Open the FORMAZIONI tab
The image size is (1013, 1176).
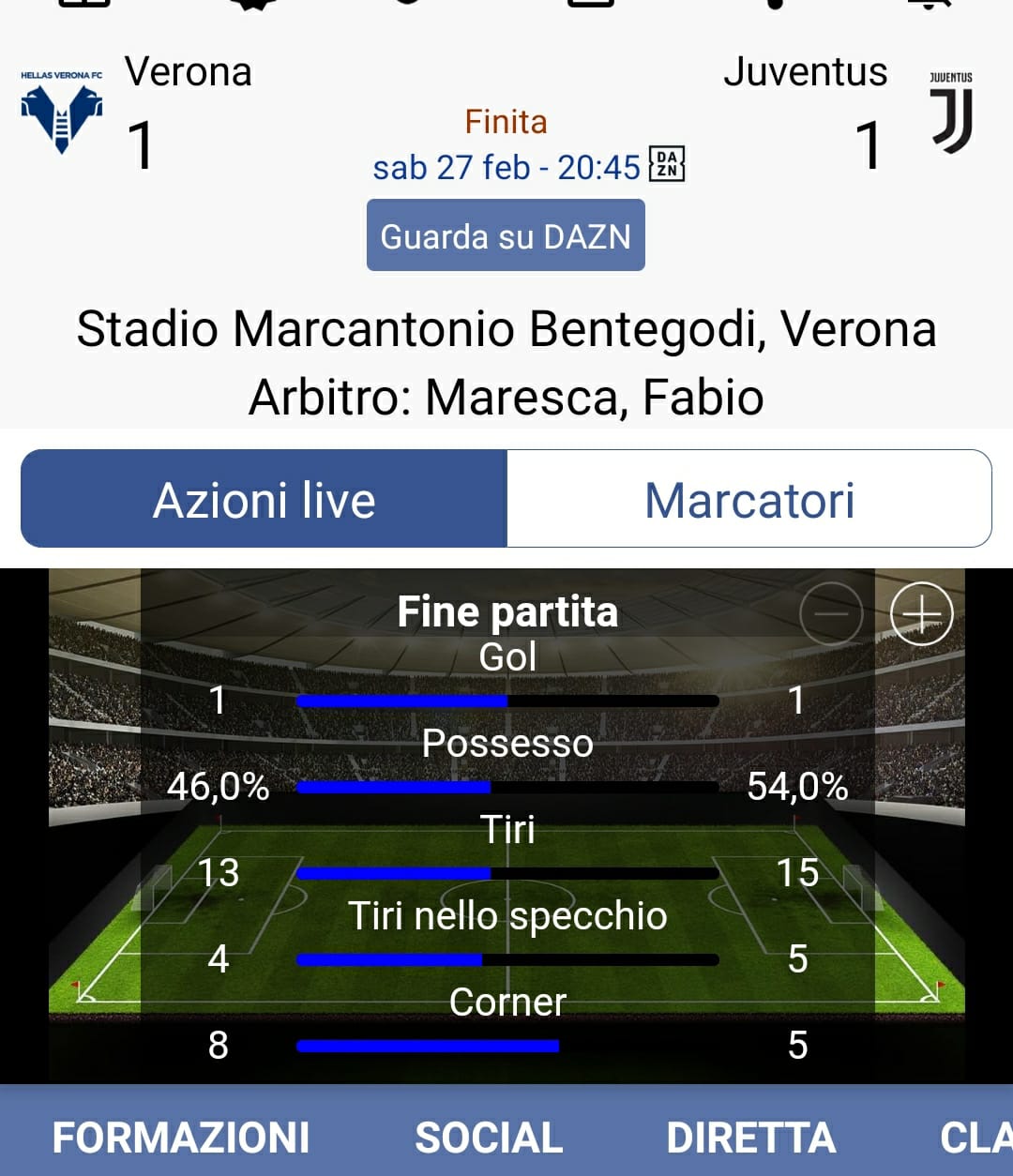[181, 1137]
